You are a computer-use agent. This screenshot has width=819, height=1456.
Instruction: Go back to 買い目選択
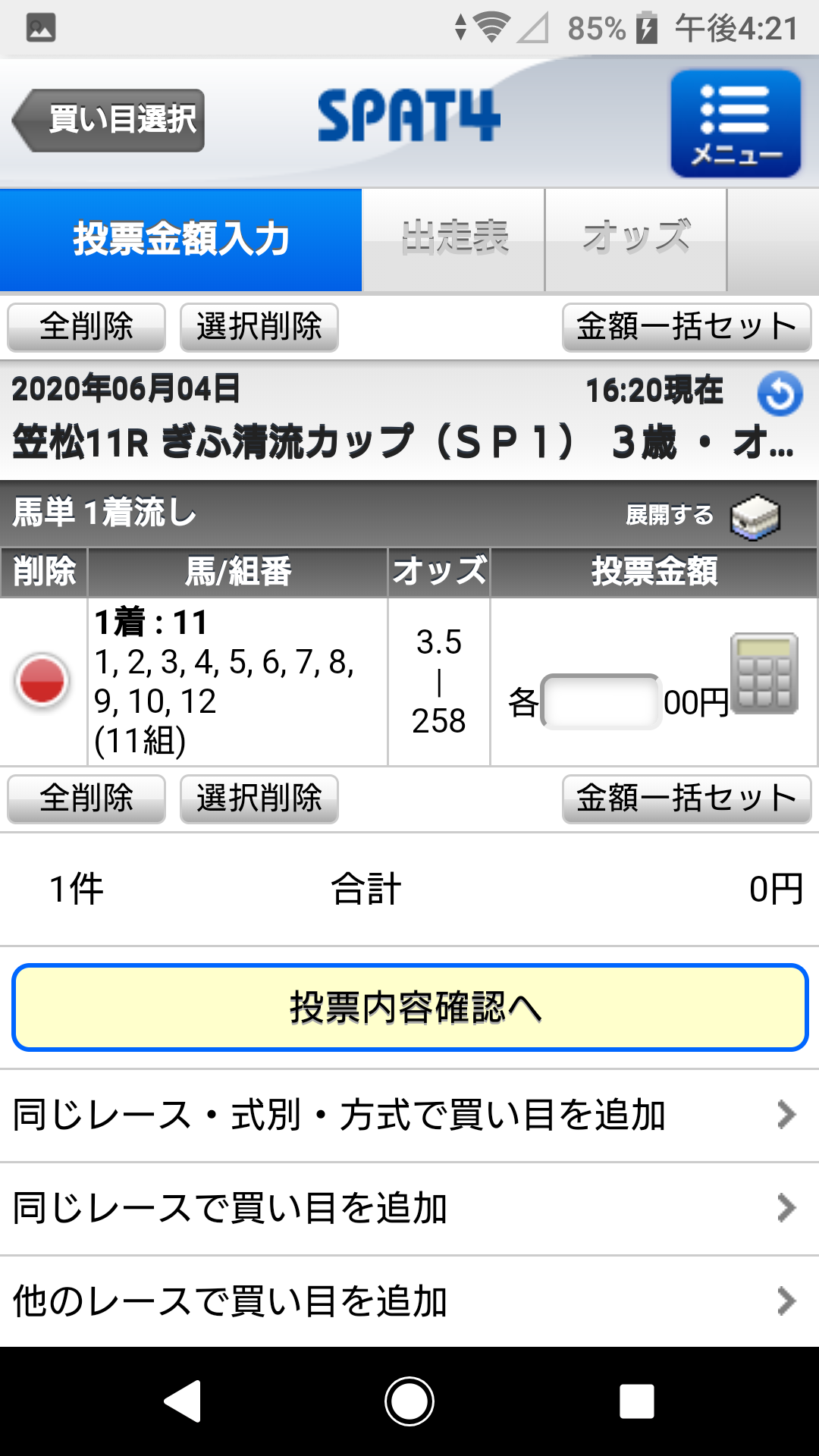[x=108, y=120]
